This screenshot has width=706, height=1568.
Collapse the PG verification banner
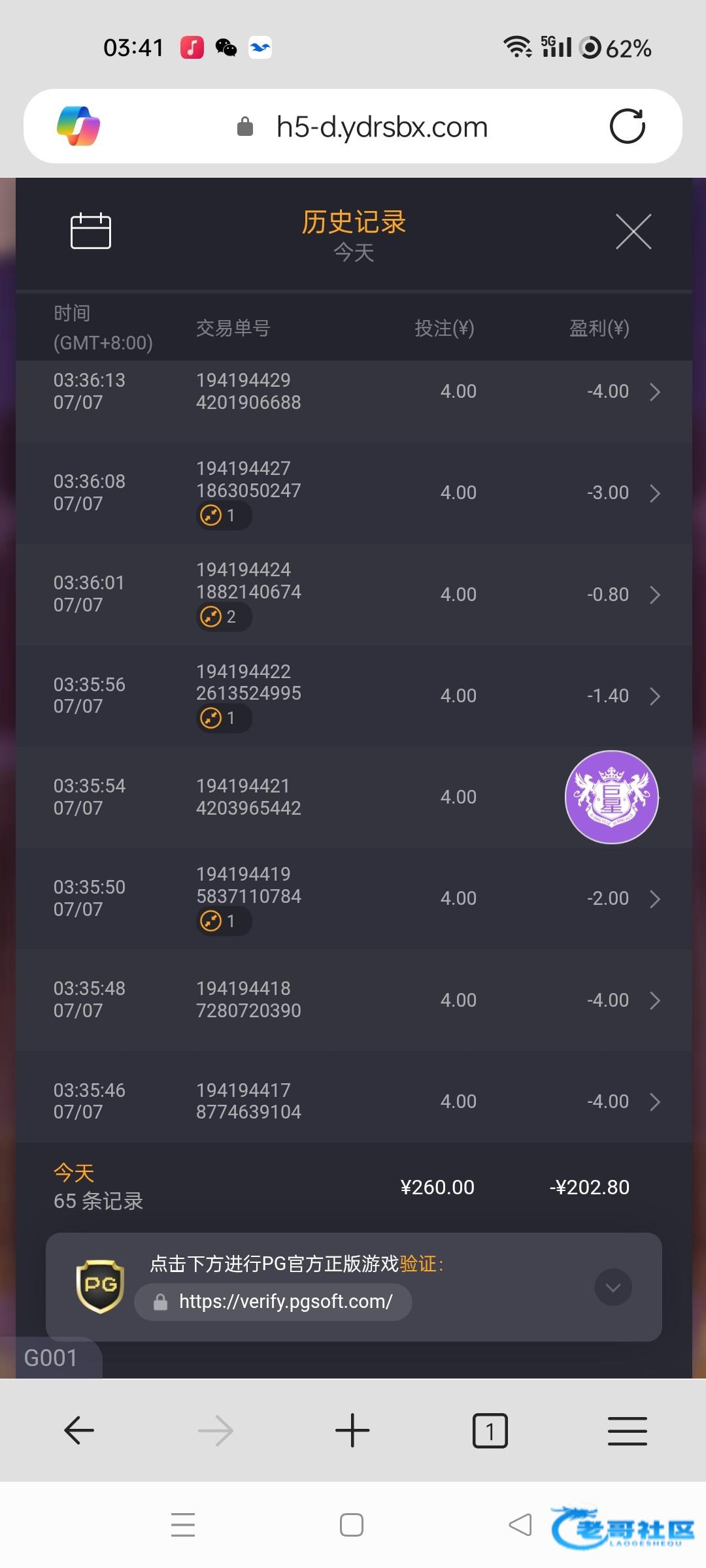click(613, 1287)
